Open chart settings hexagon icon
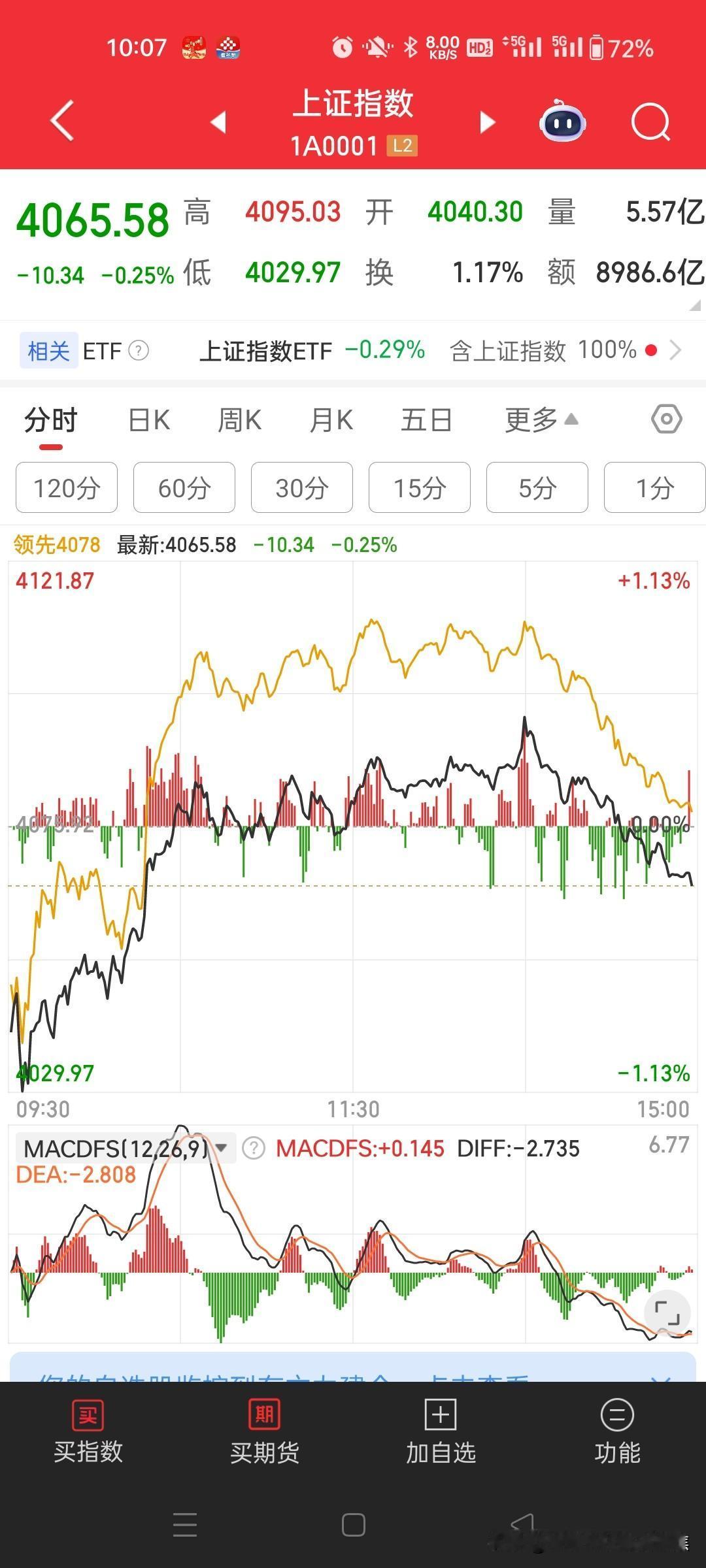 tap(667, 419)
